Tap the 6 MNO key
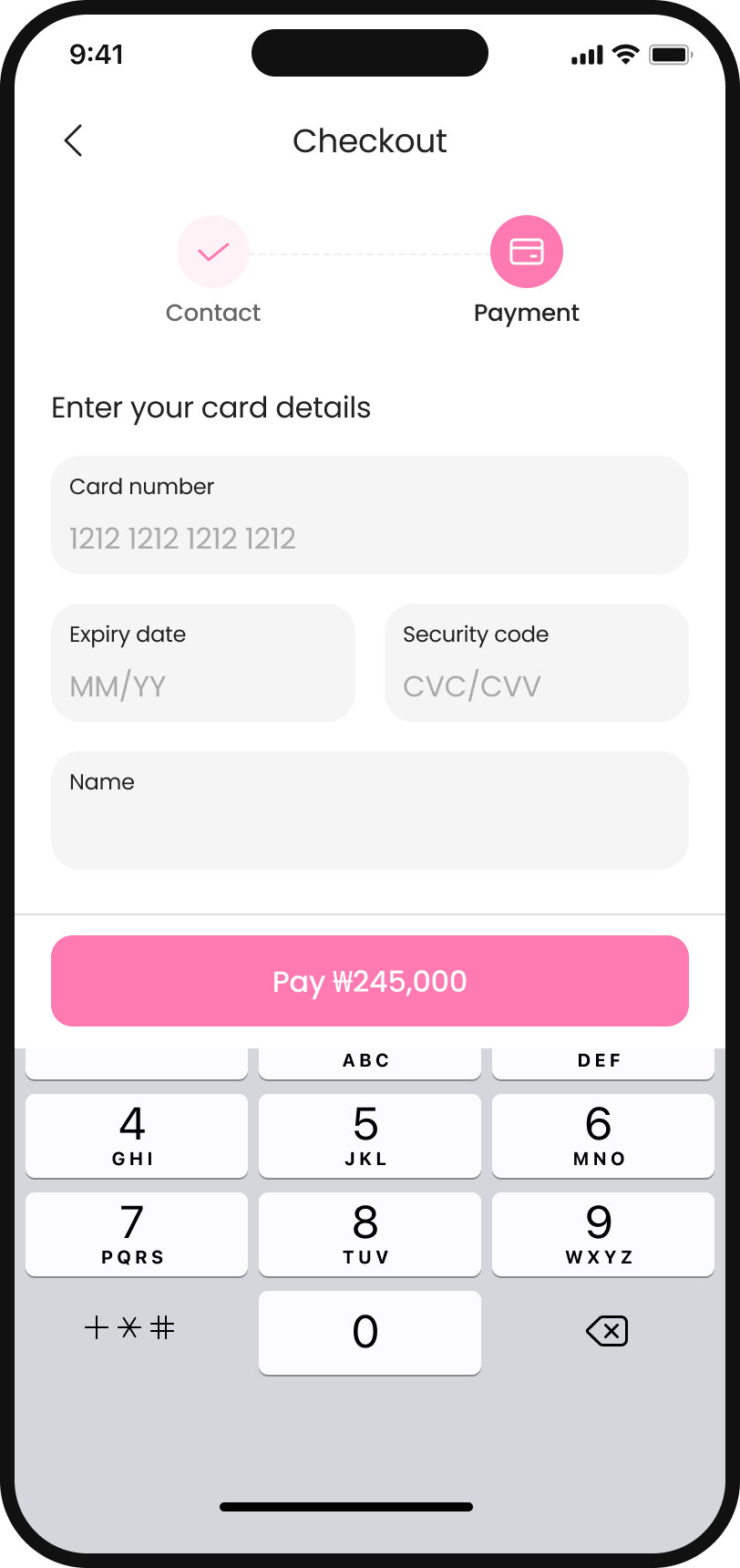 point(603,1136)
